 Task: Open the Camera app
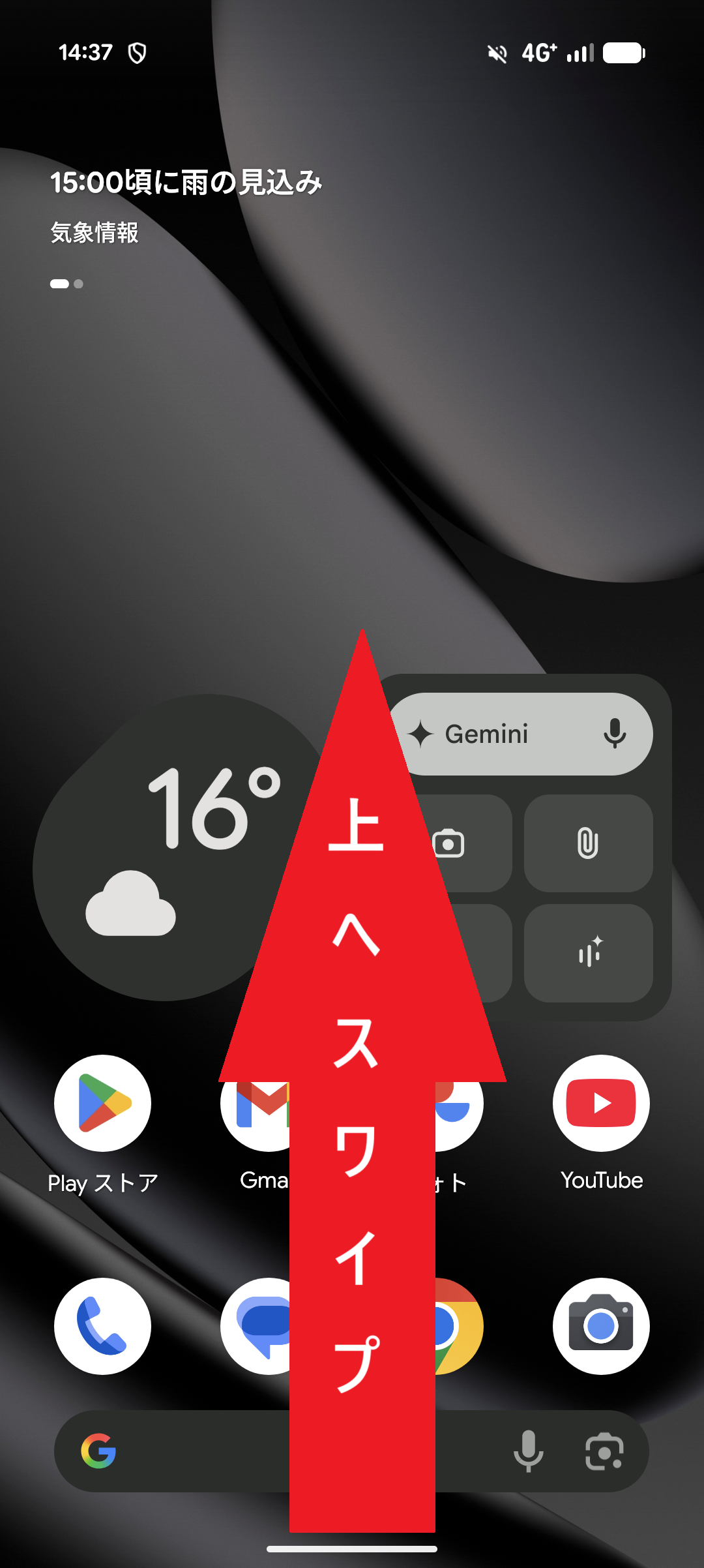pyautogui.click(x=601, y=1325)
